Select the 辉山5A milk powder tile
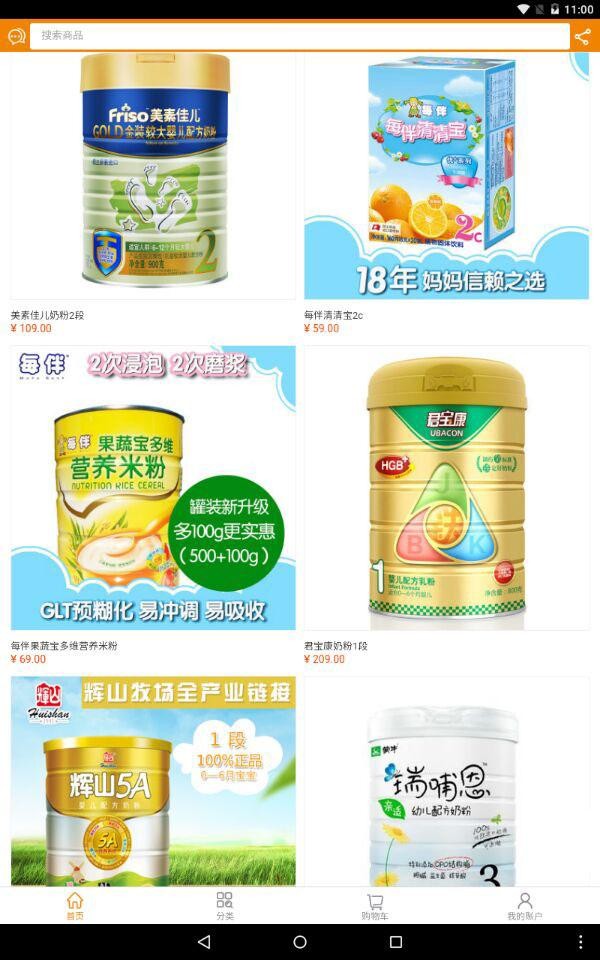 click(153, 782)
